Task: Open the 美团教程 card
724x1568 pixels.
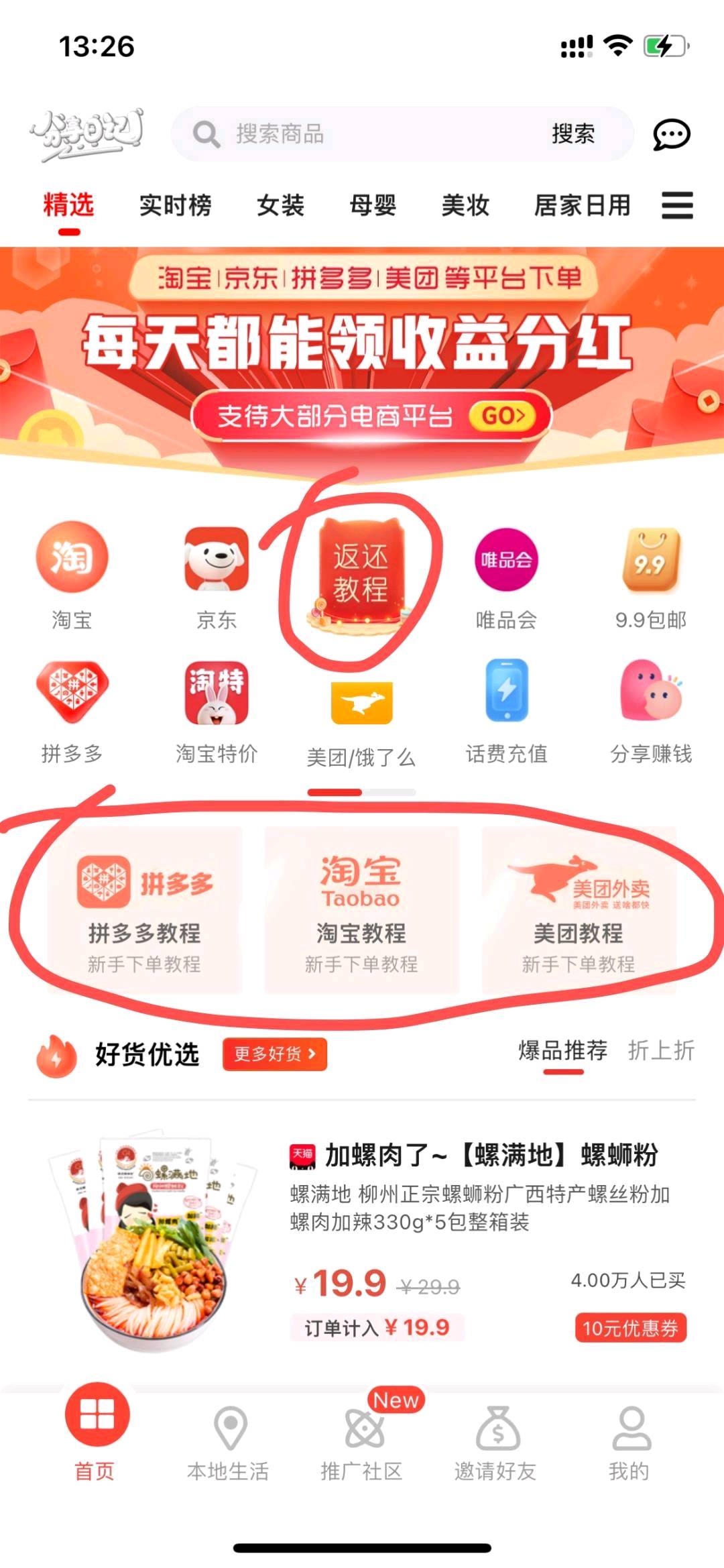Action: click(579, 909)
